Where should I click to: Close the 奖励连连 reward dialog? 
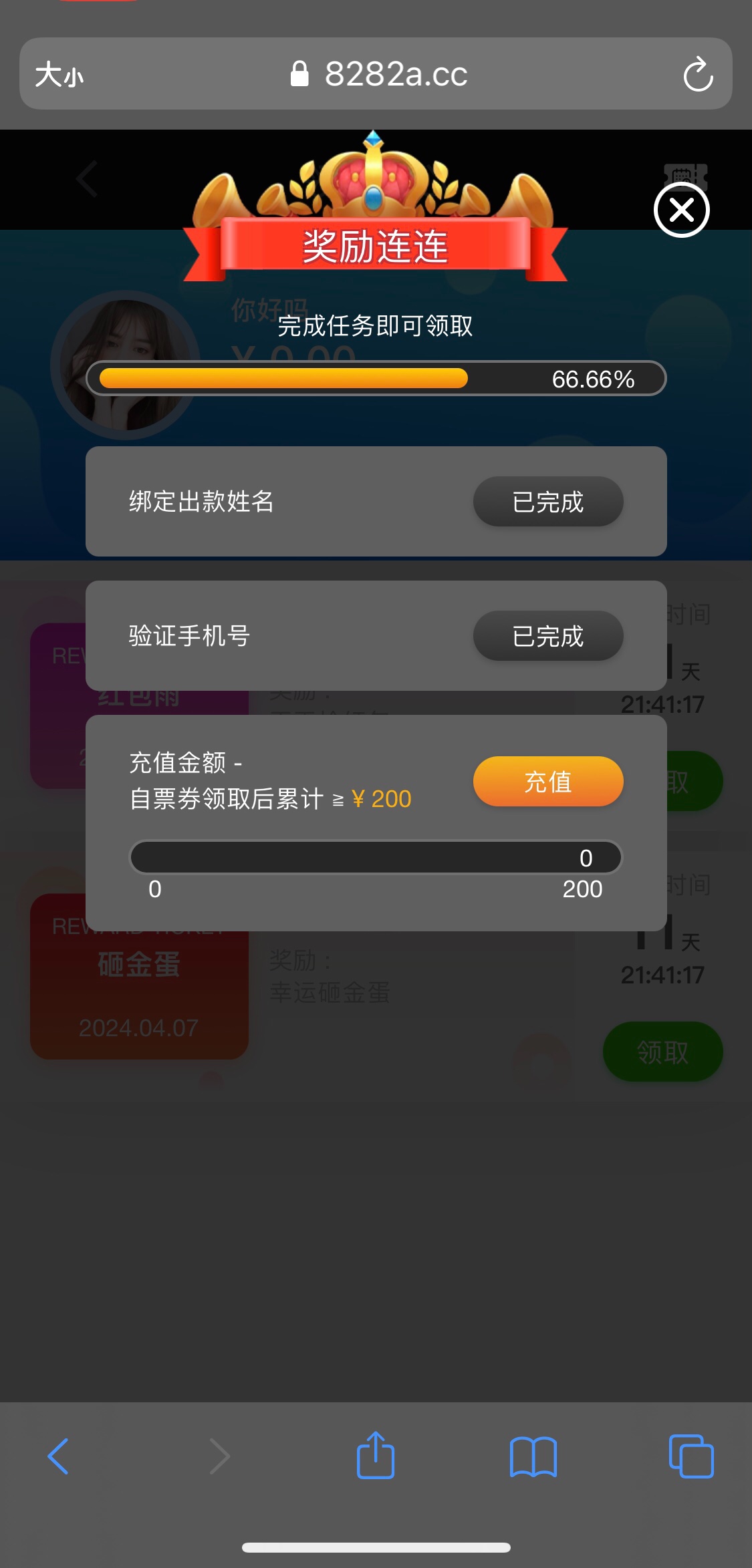(x=681, y=211)
